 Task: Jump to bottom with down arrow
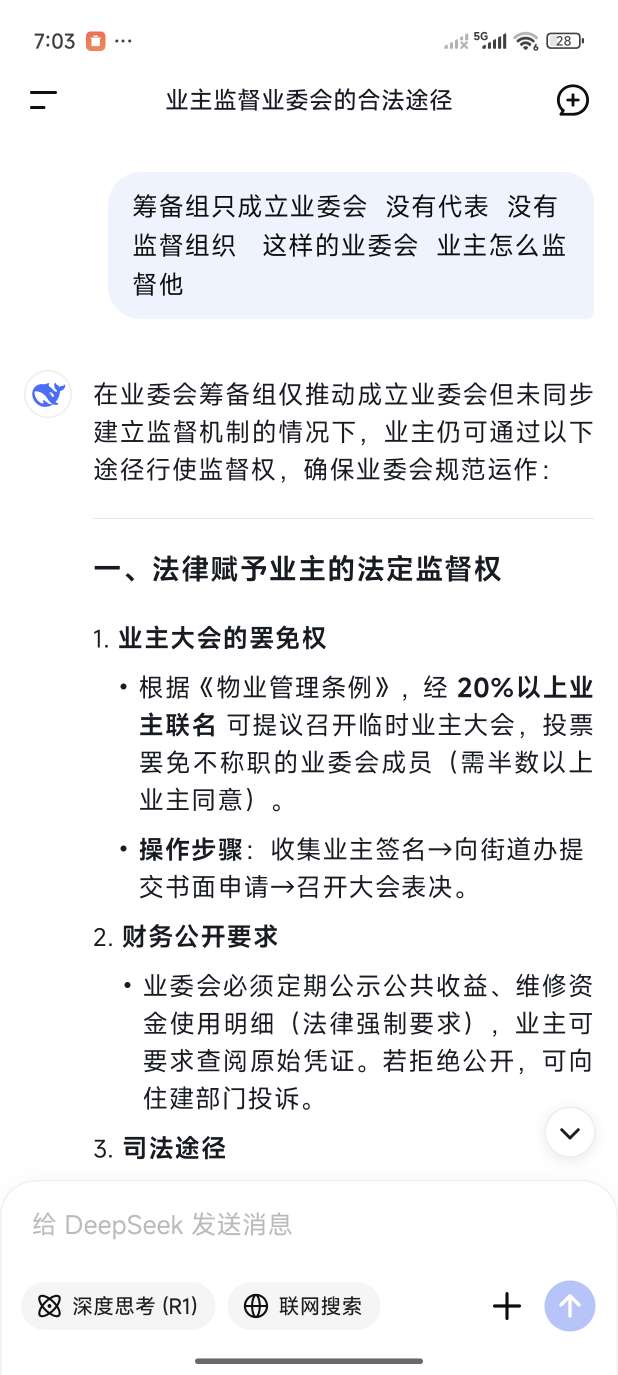click(x=570, y=1133)
